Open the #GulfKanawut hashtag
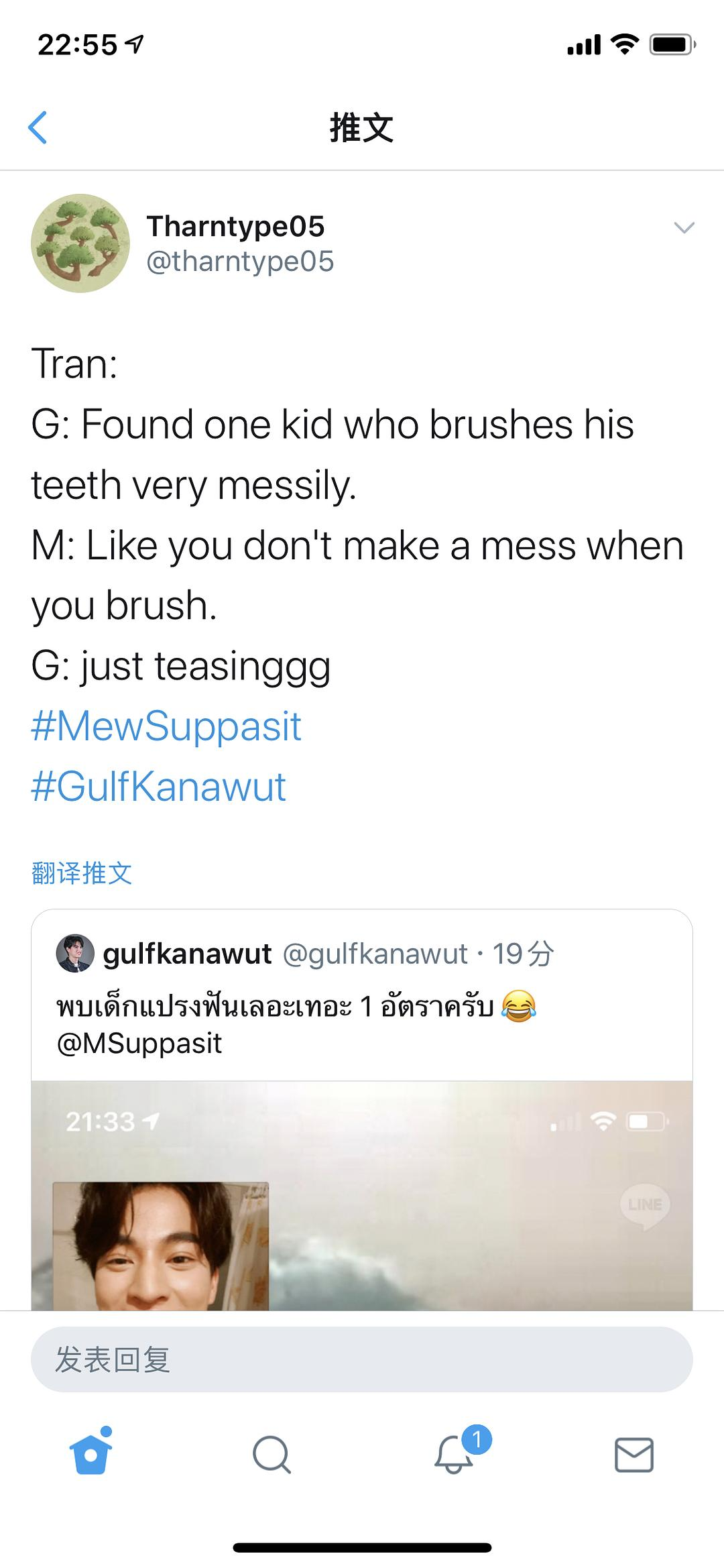This screenshot has width=724, height=1568. tap(159, 787)
